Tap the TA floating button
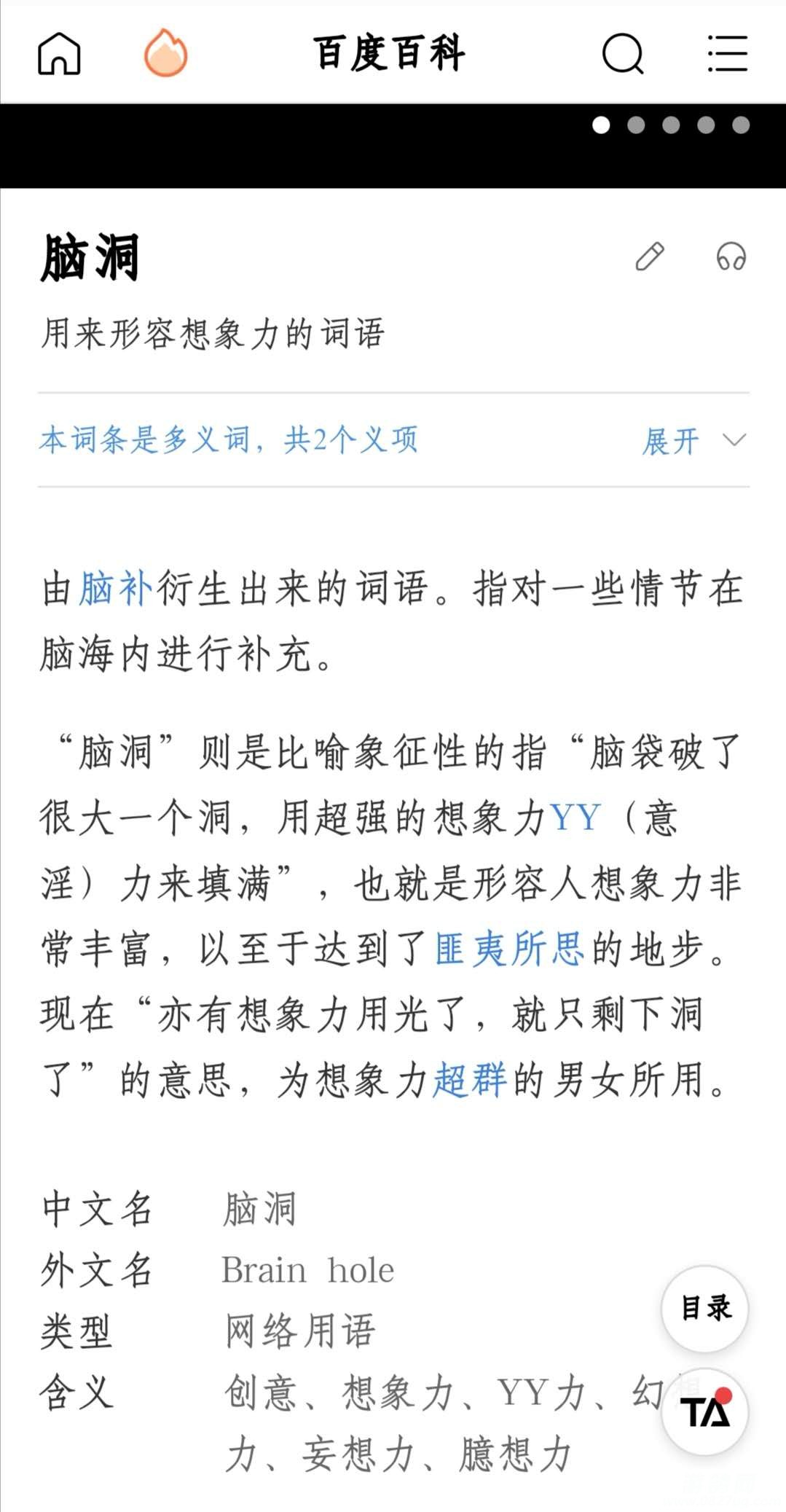The image size is (786, 1512). tap(704, 1412)
